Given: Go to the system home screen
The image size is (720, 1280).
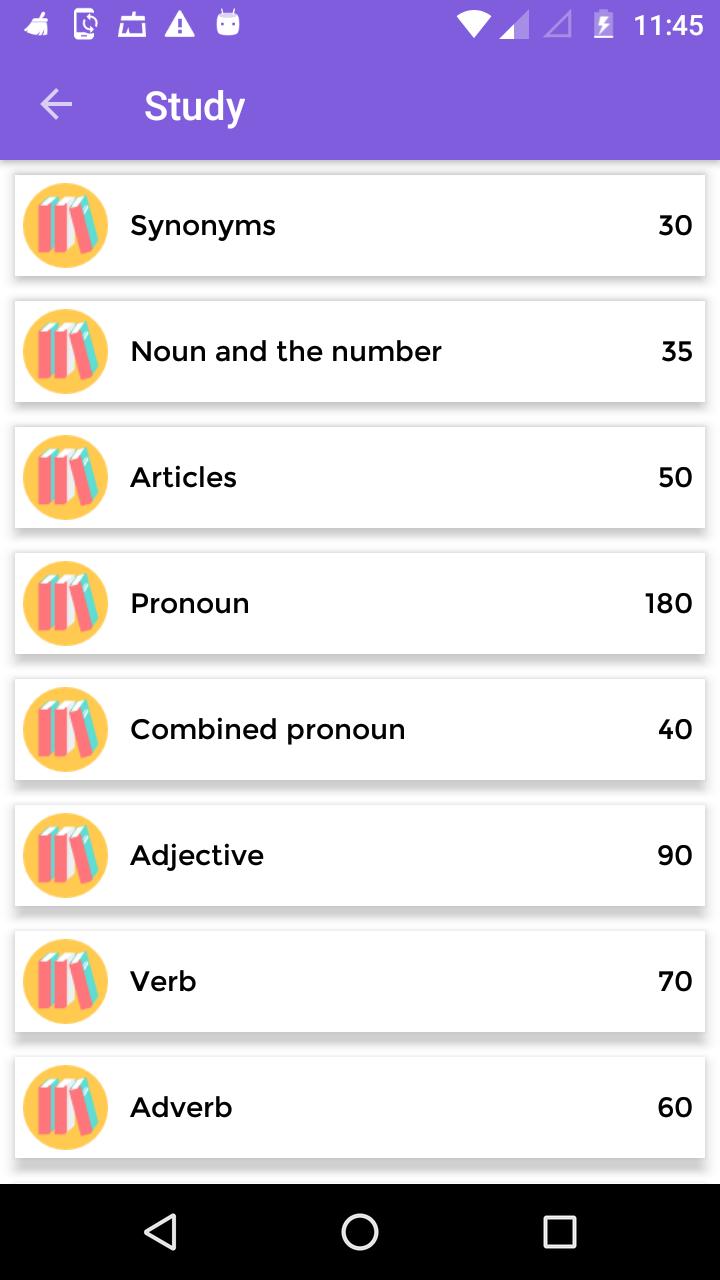Looking at the screenshot, I should click(360, 1232).
